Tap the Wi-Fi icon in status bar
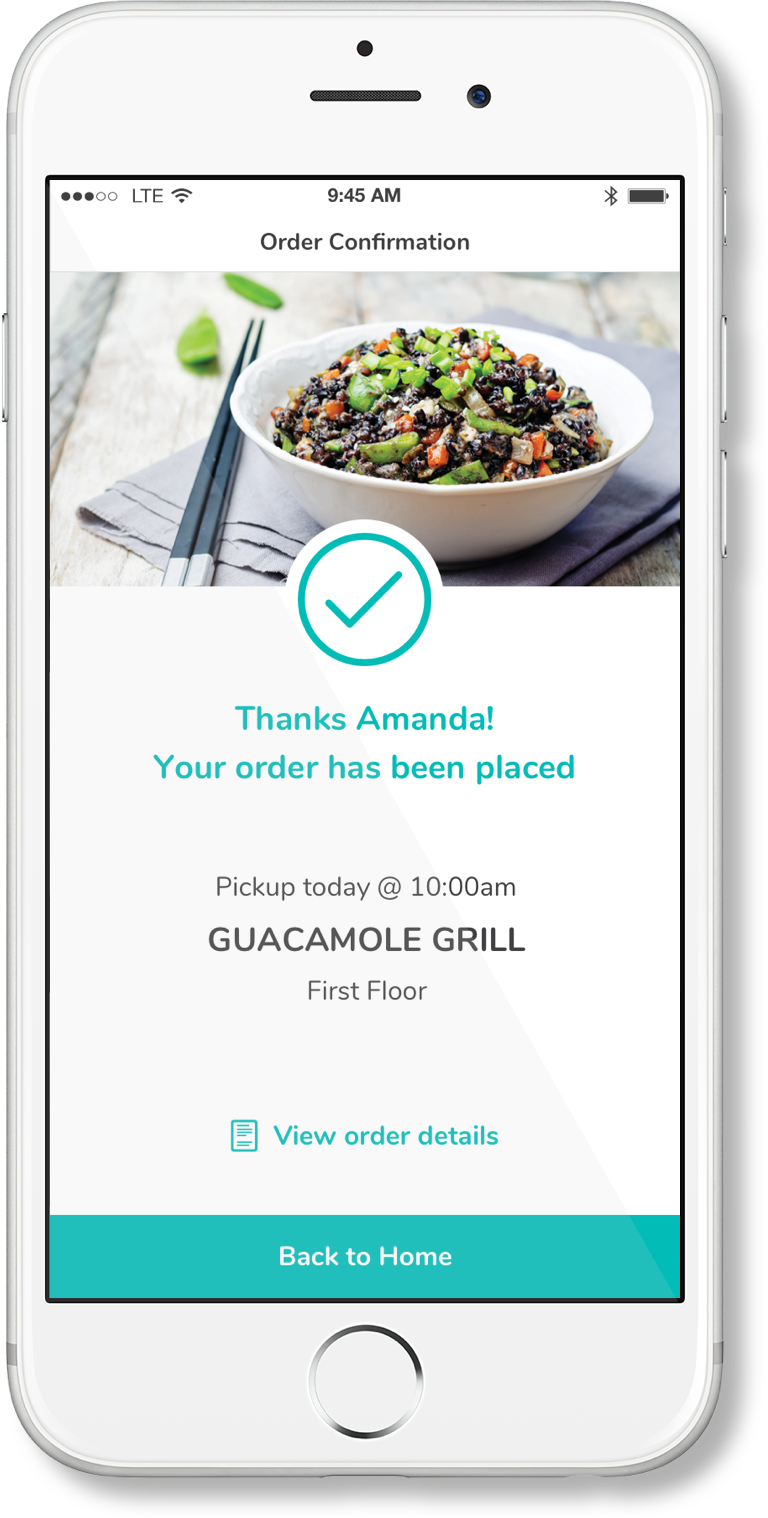The image size is (768, 1518). click(x=181, y=195)
